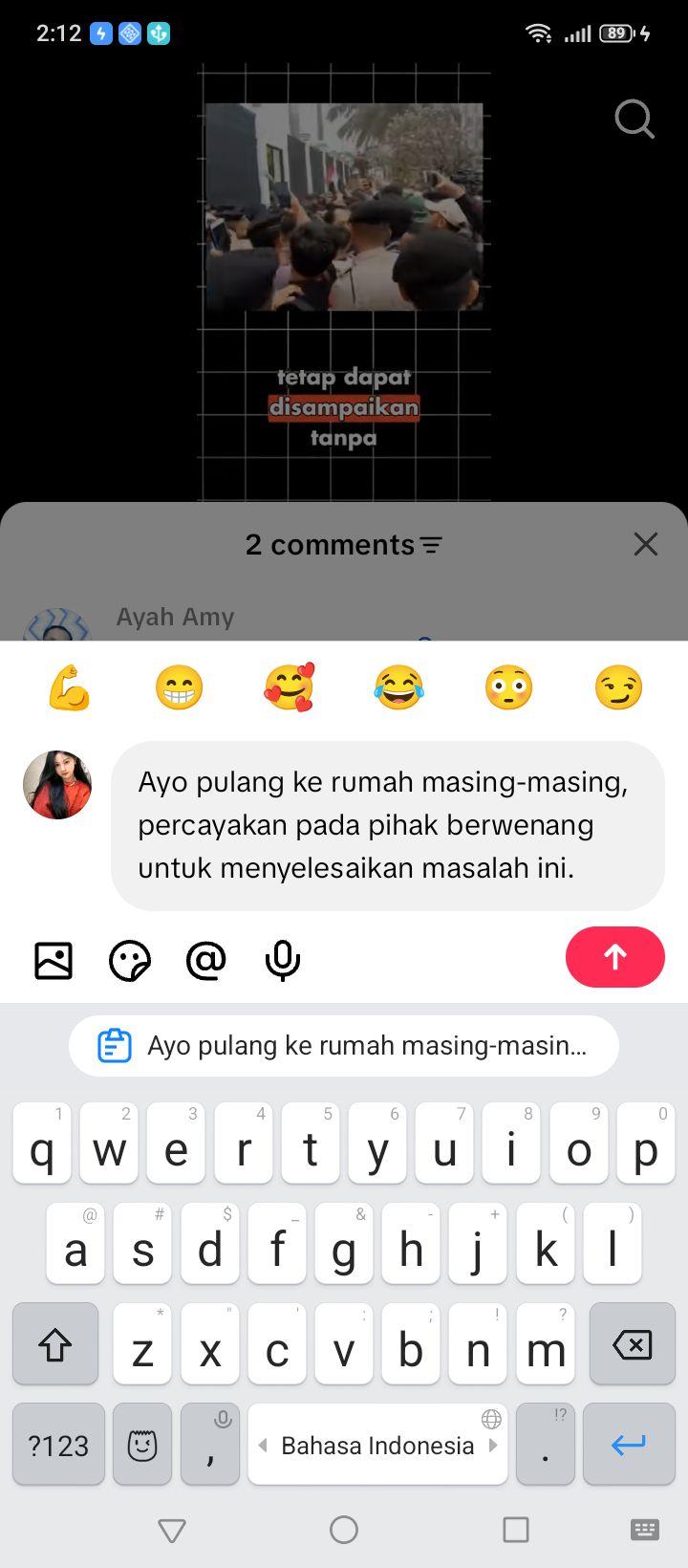Open the search magnifier icon

click(634, 120)
